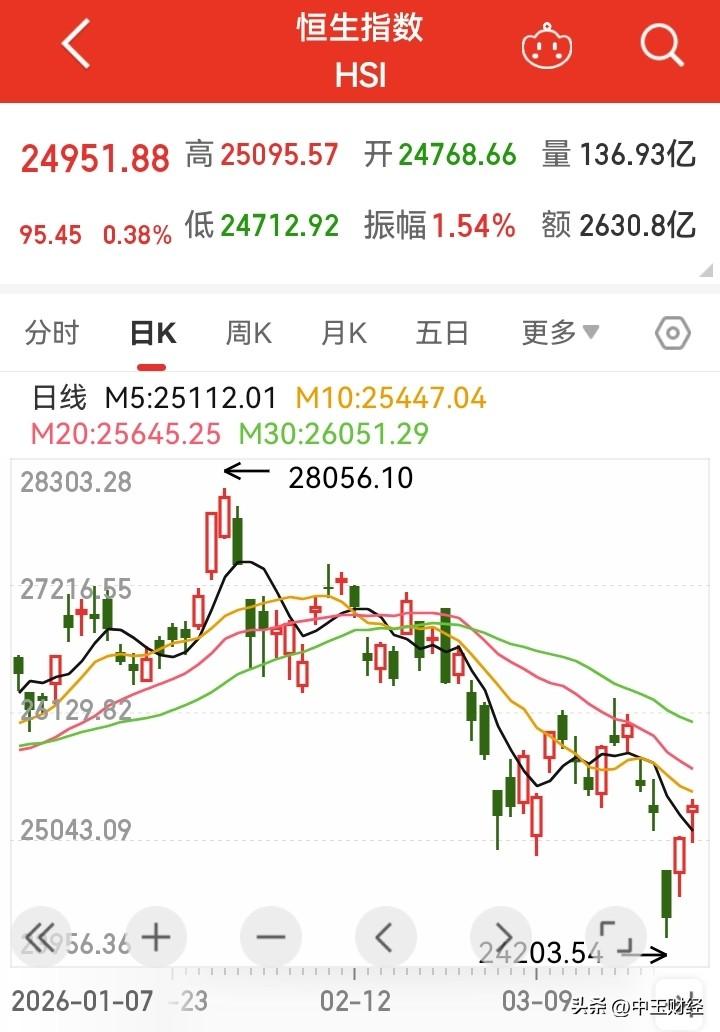
Task: Switch to the 周K chart tab
Action: click(x=248, y=332)
